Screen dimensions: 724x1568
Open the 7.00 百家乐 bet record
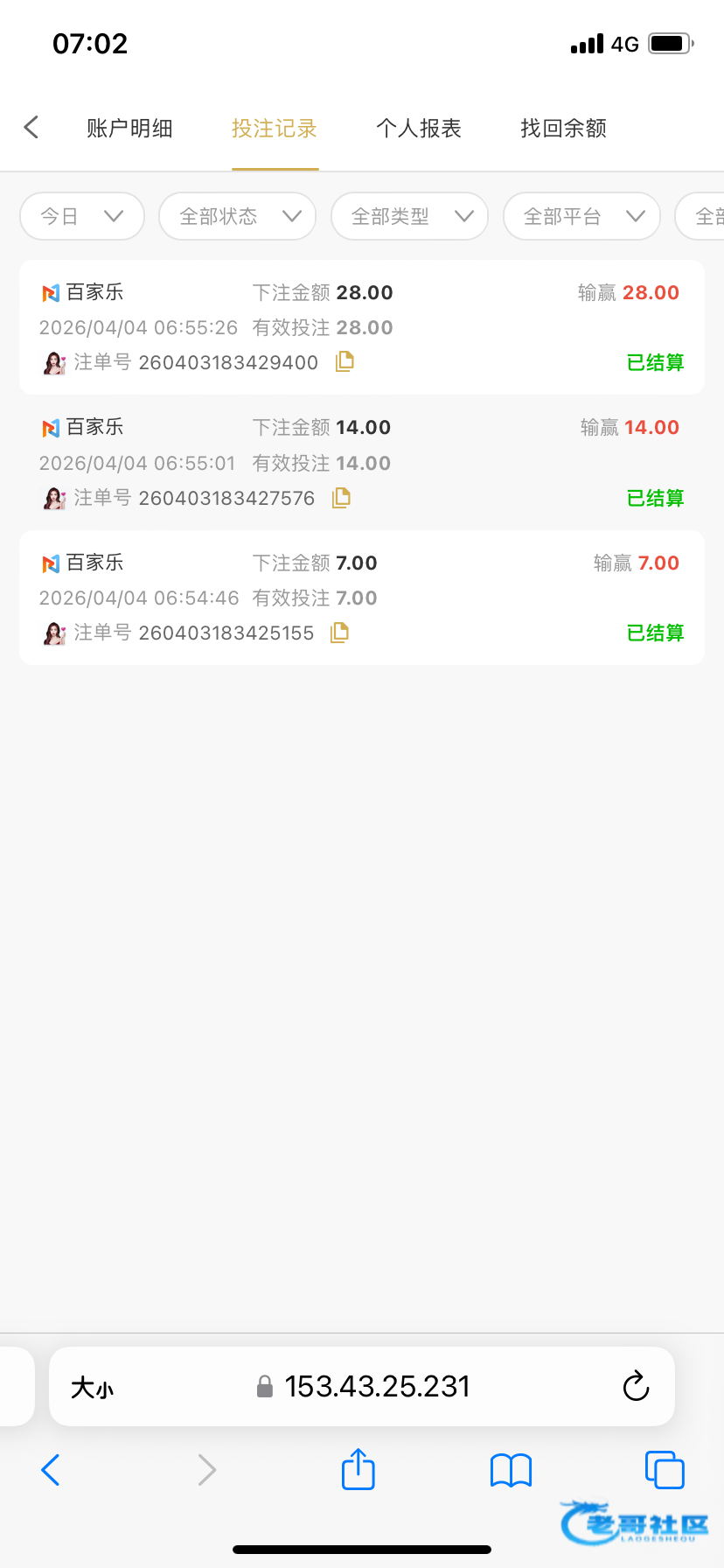[x=362, y=598]
